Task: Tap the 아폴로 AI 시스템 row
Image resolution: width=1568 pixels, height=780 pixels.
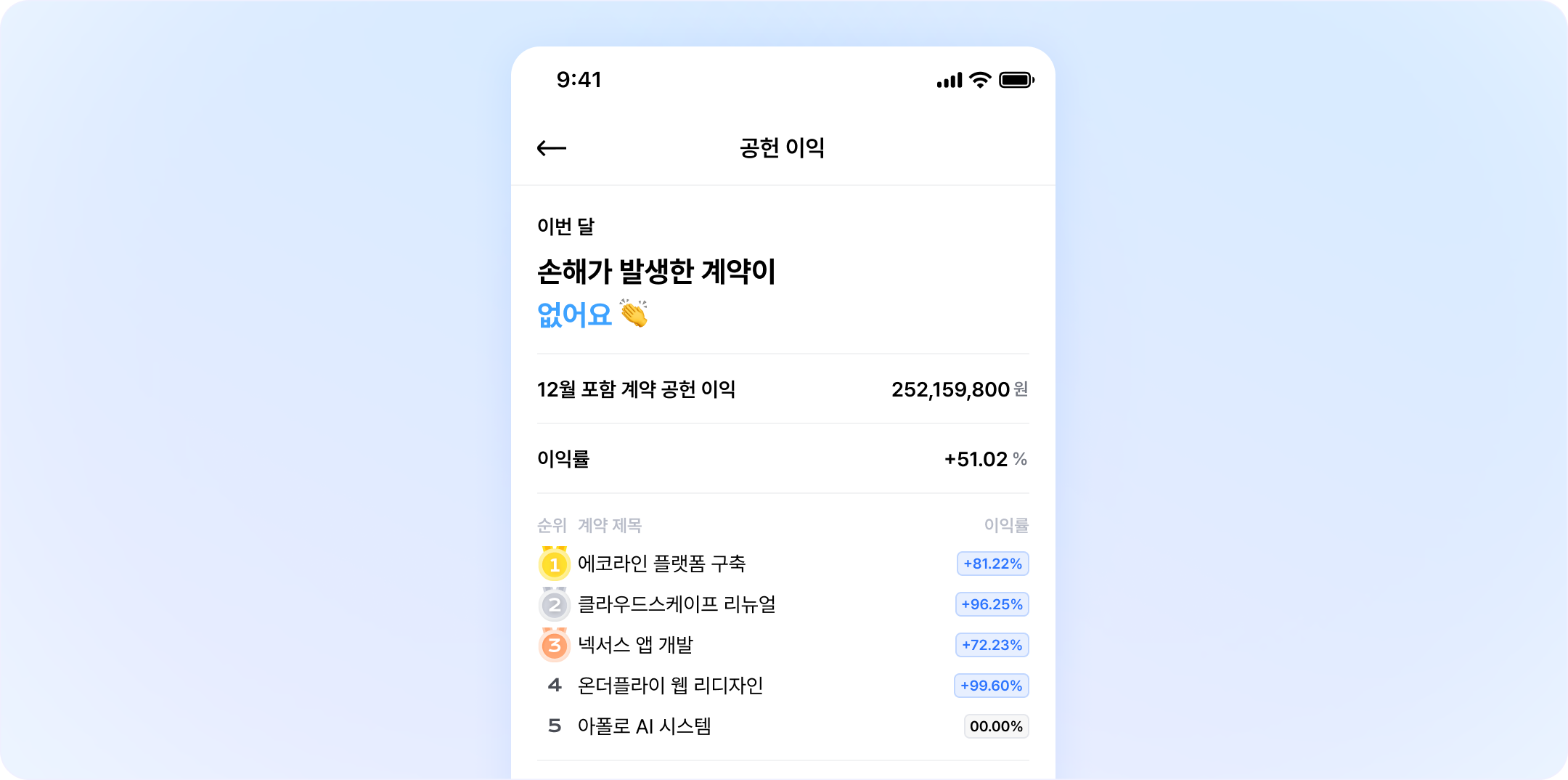Action: (644, 726)
